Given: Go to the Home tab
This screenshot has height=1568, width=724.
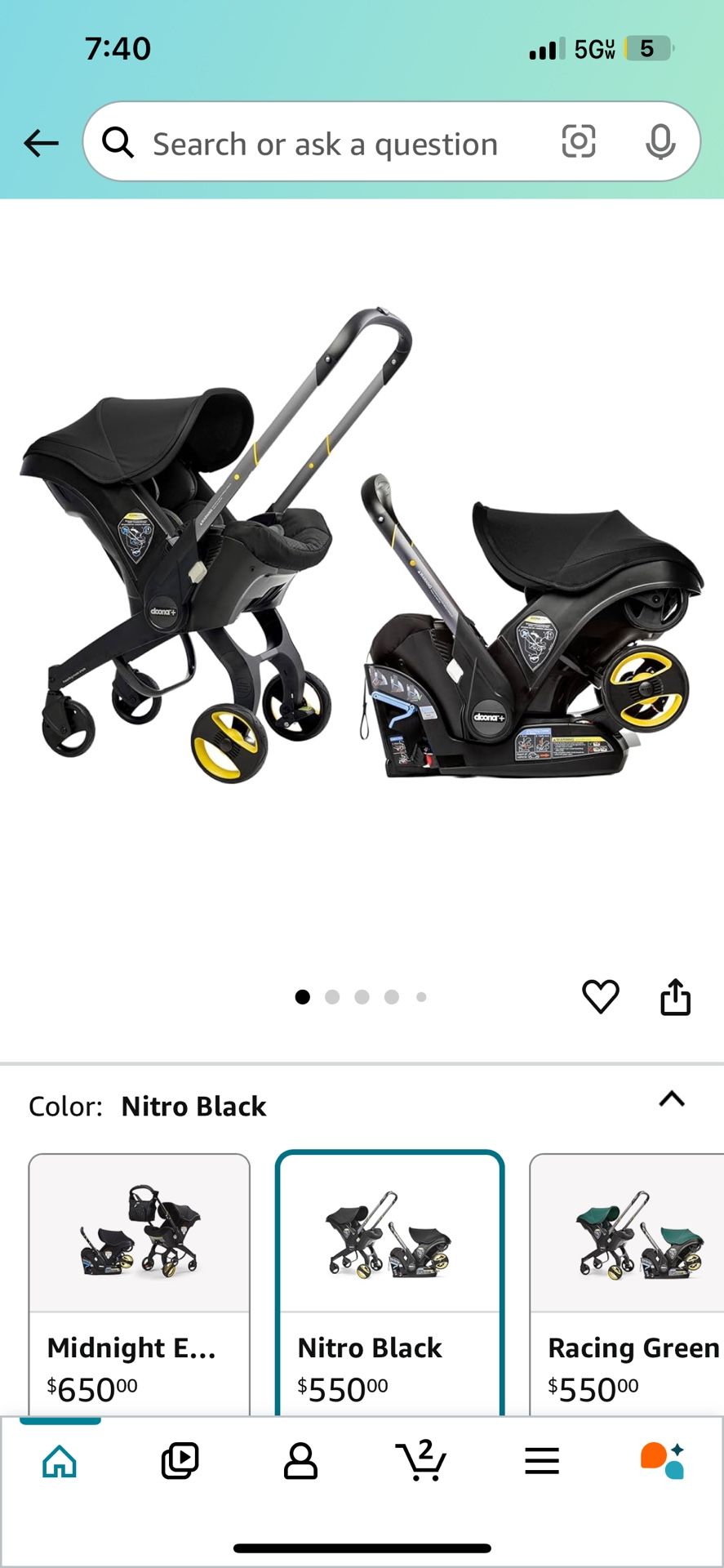Looking at the screenshot, I should click(x=60, y=1461).
